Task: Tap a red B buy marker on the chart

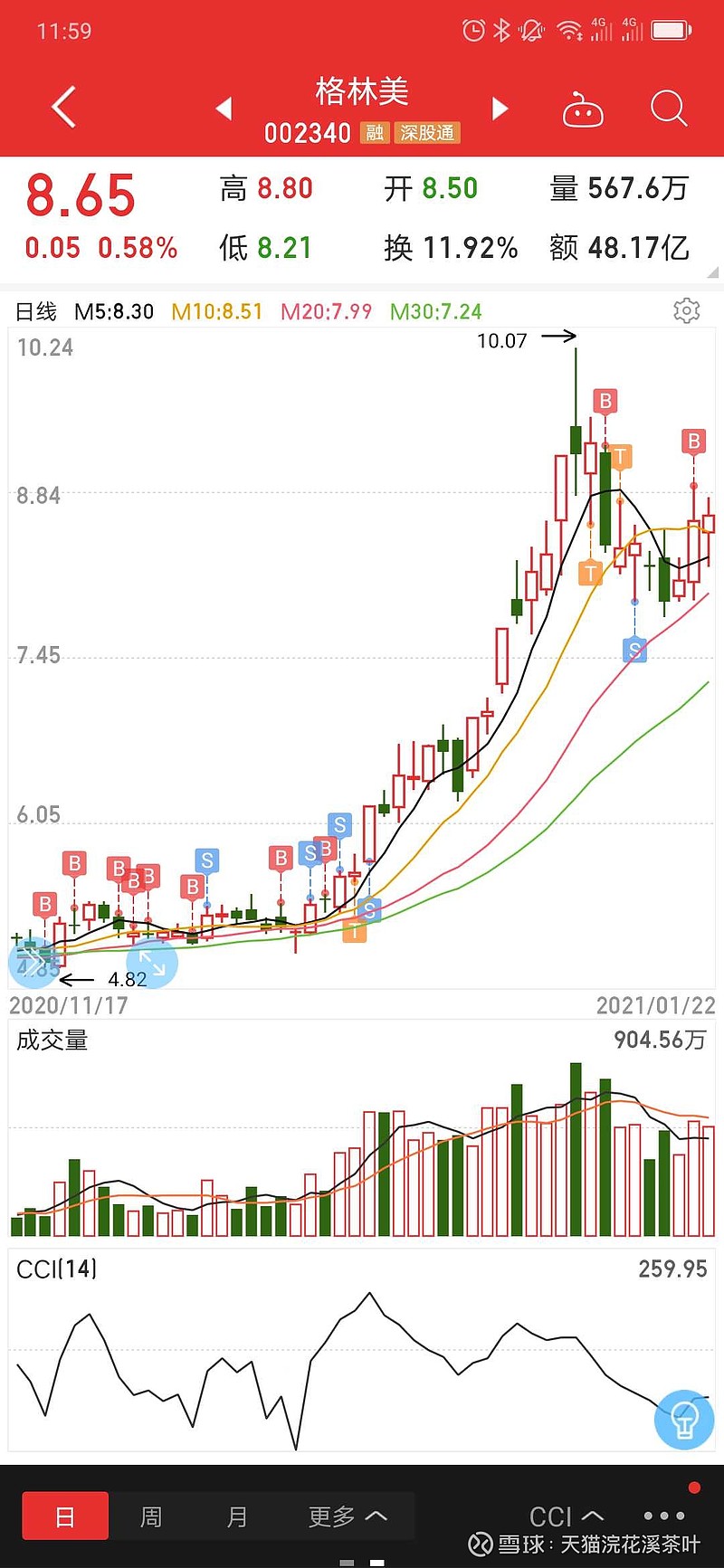Action: click(x=604, y=401)
